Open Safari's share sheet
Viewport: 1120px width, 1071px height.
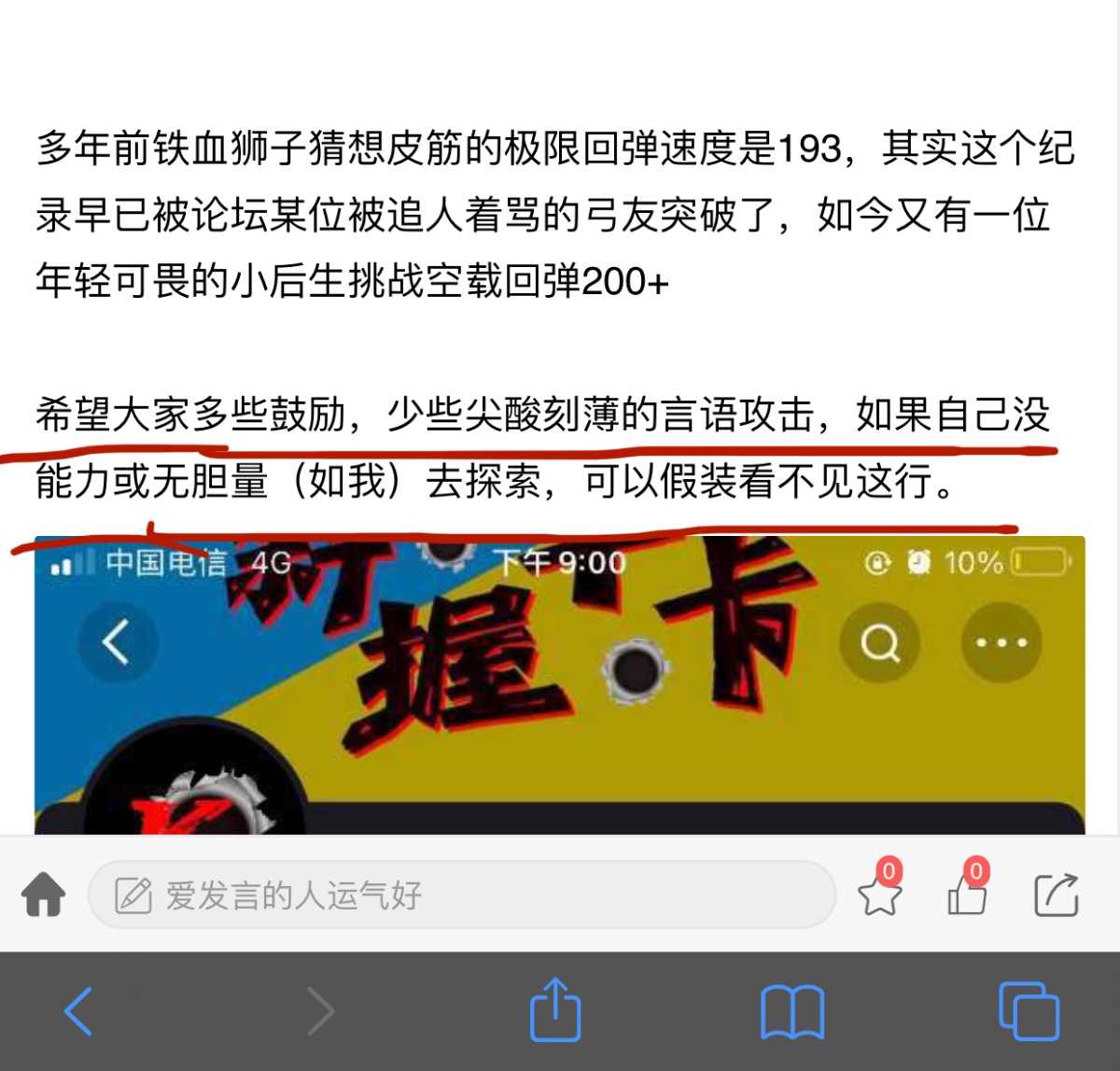(555, 1010)
